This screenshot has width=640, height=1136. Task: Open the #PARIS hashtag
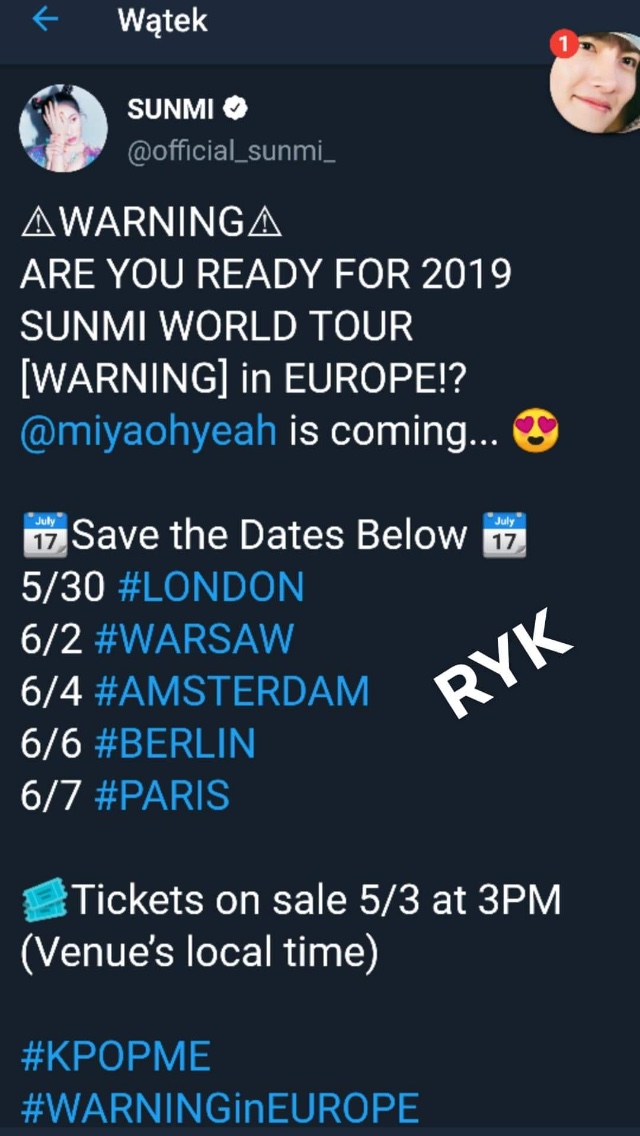click(162, 795)
